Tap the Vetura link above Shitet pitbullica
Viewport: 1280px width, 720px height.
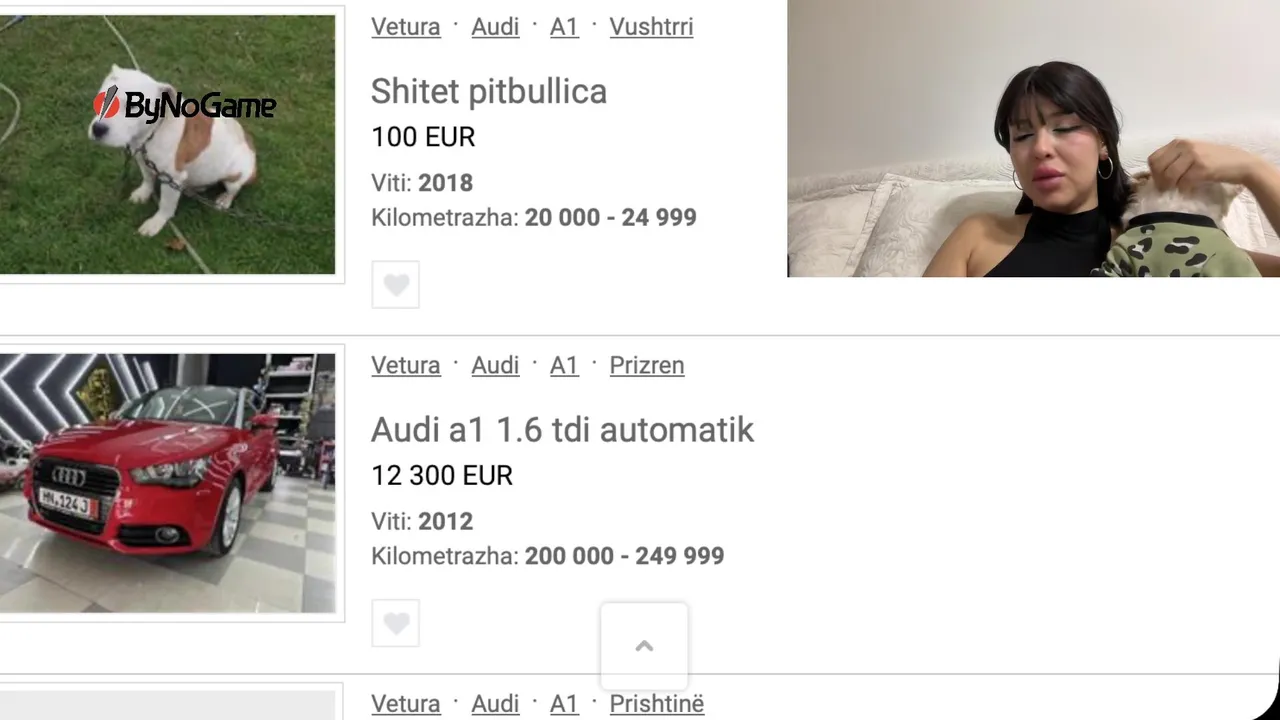click(406, 27)
